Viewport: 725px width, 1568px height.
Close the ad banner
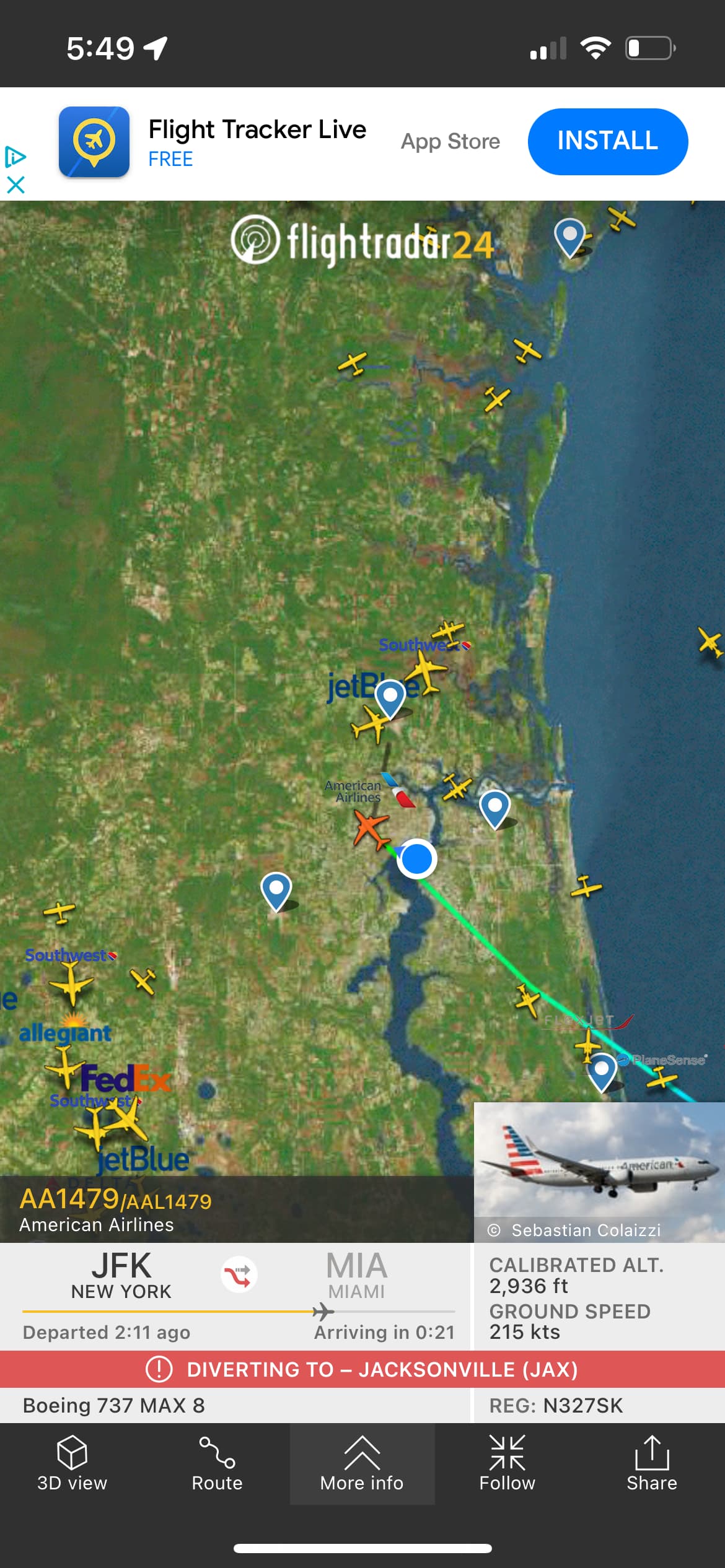coord(15,185)
